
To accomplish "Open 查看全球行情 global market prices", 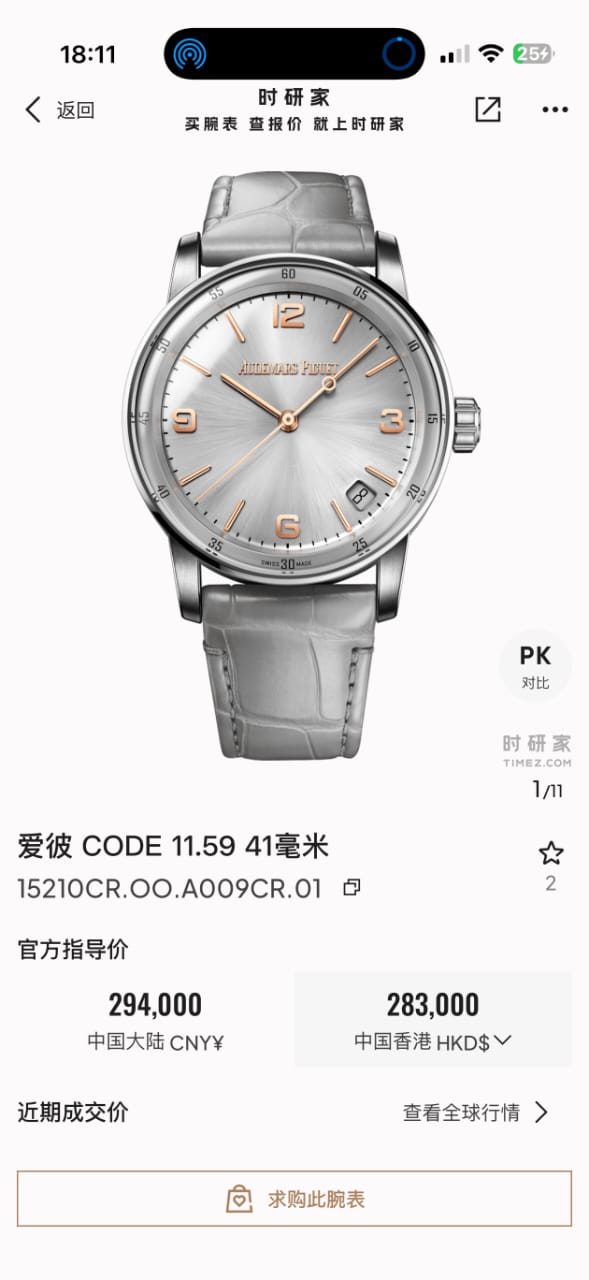I will [x=476, y=1112].
